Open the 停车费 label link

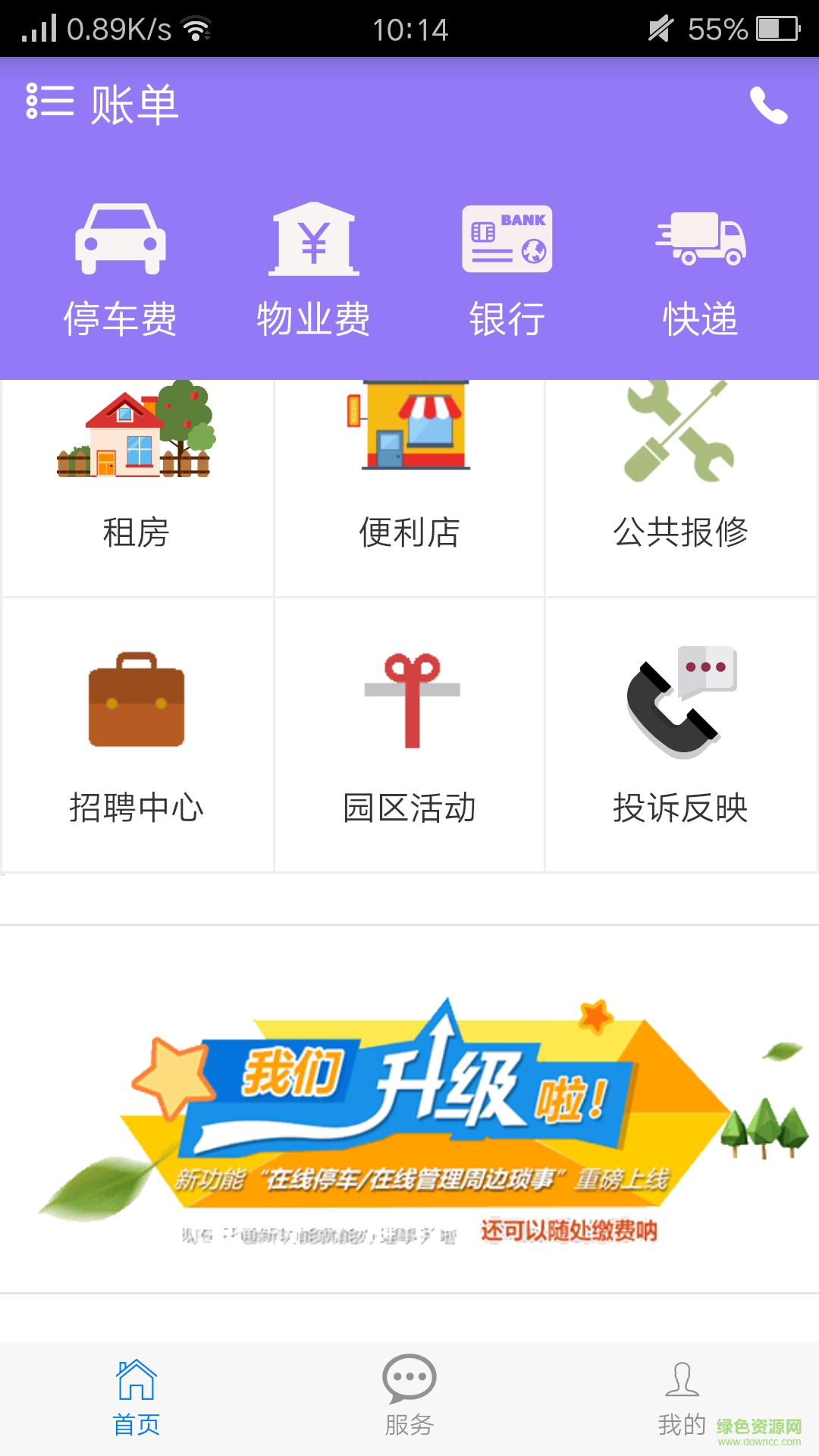[122, 318]
